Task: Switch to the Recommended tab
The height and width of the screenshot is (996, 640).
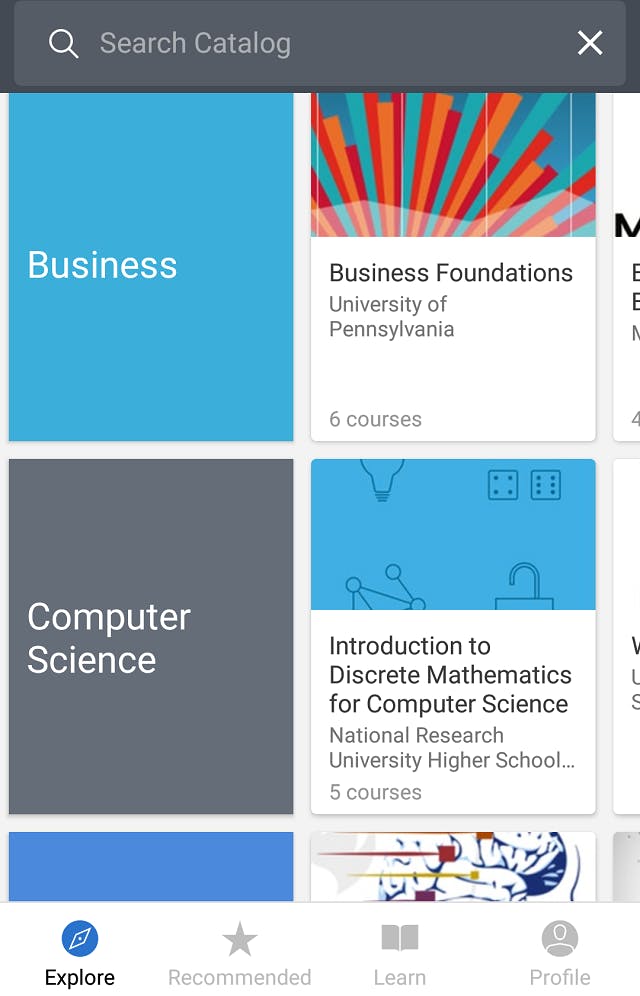Action: pos(239,954)
